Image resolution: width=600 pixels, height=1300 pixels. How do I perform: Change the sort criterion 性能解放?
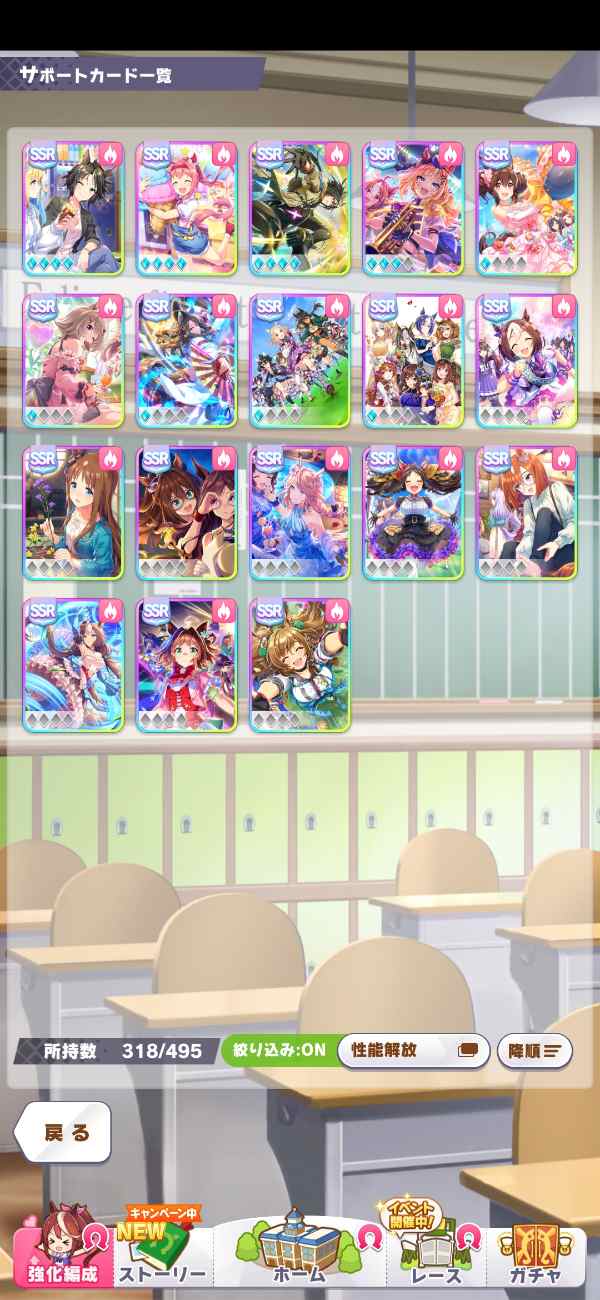[x=414, y=1051]
